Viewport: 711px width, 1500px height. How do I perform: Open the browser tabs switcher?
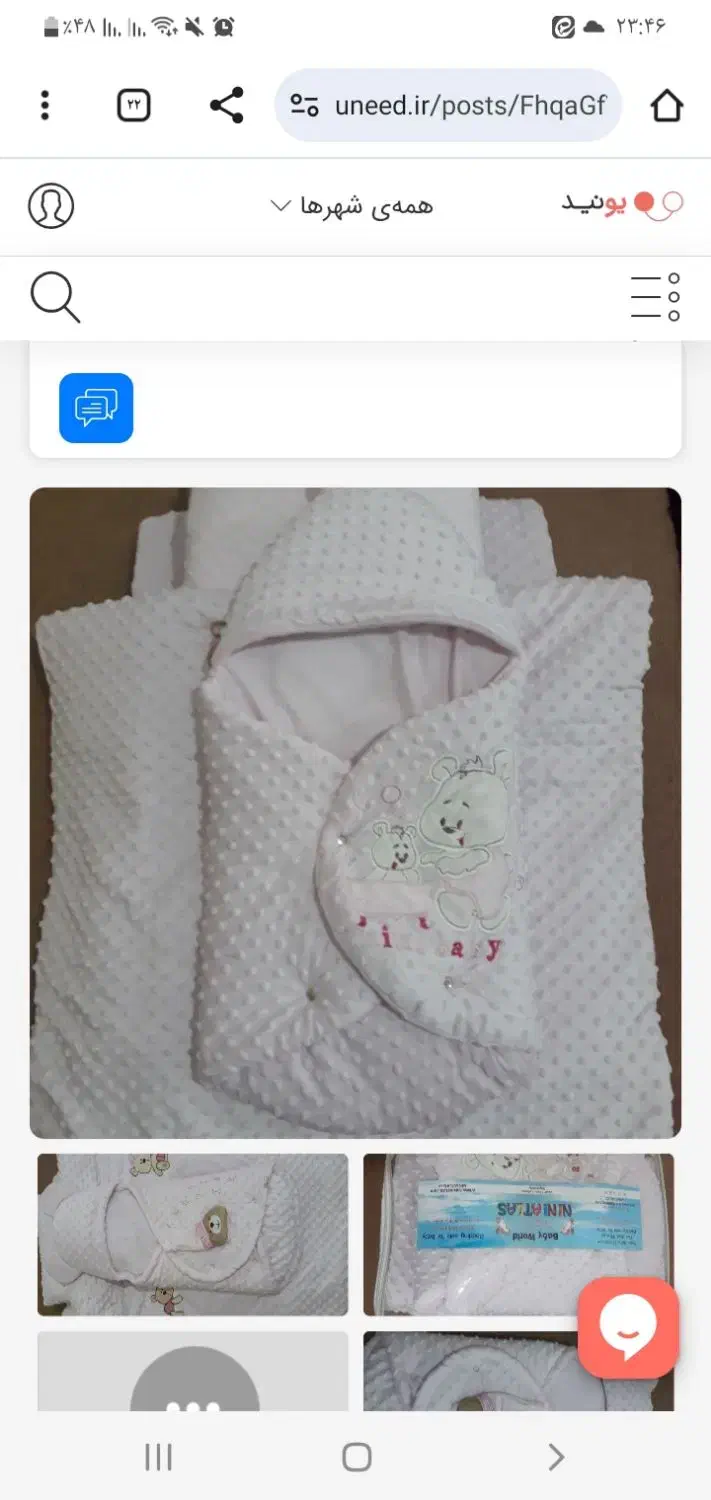tap(134, 105)
